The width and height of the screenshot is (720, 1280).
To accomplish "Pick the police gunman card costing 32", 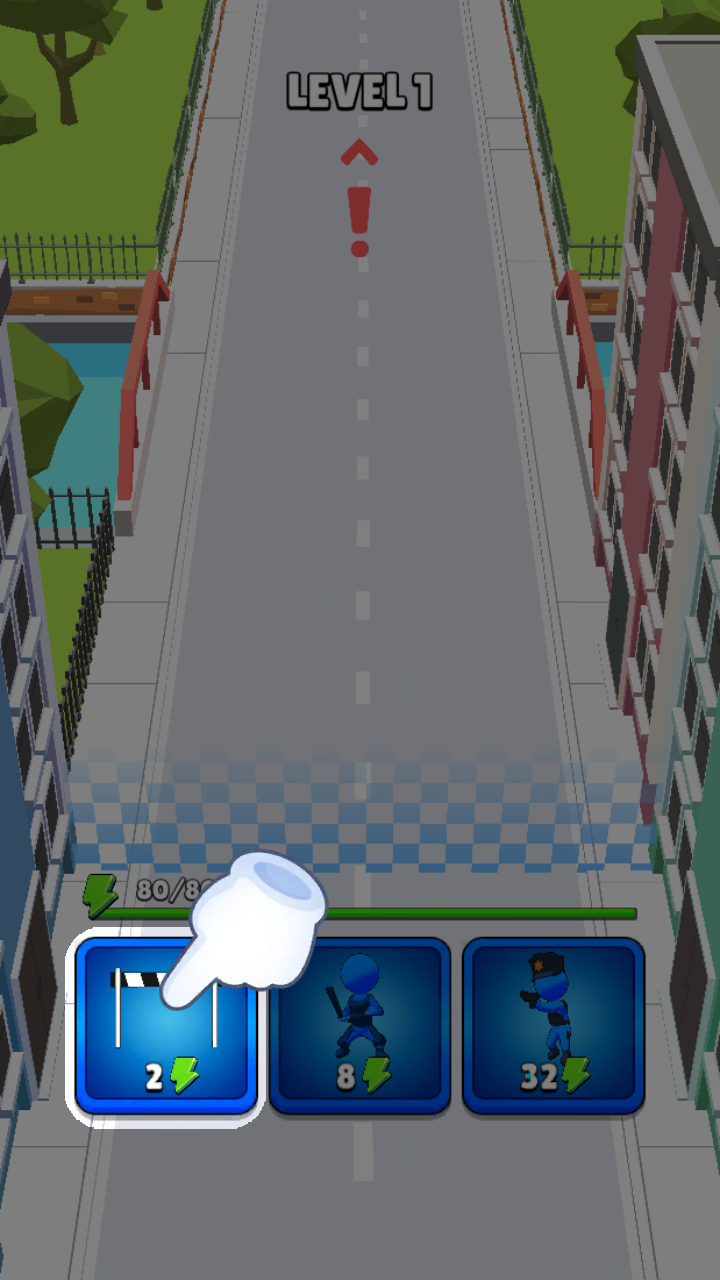I will coord(553,1024).
